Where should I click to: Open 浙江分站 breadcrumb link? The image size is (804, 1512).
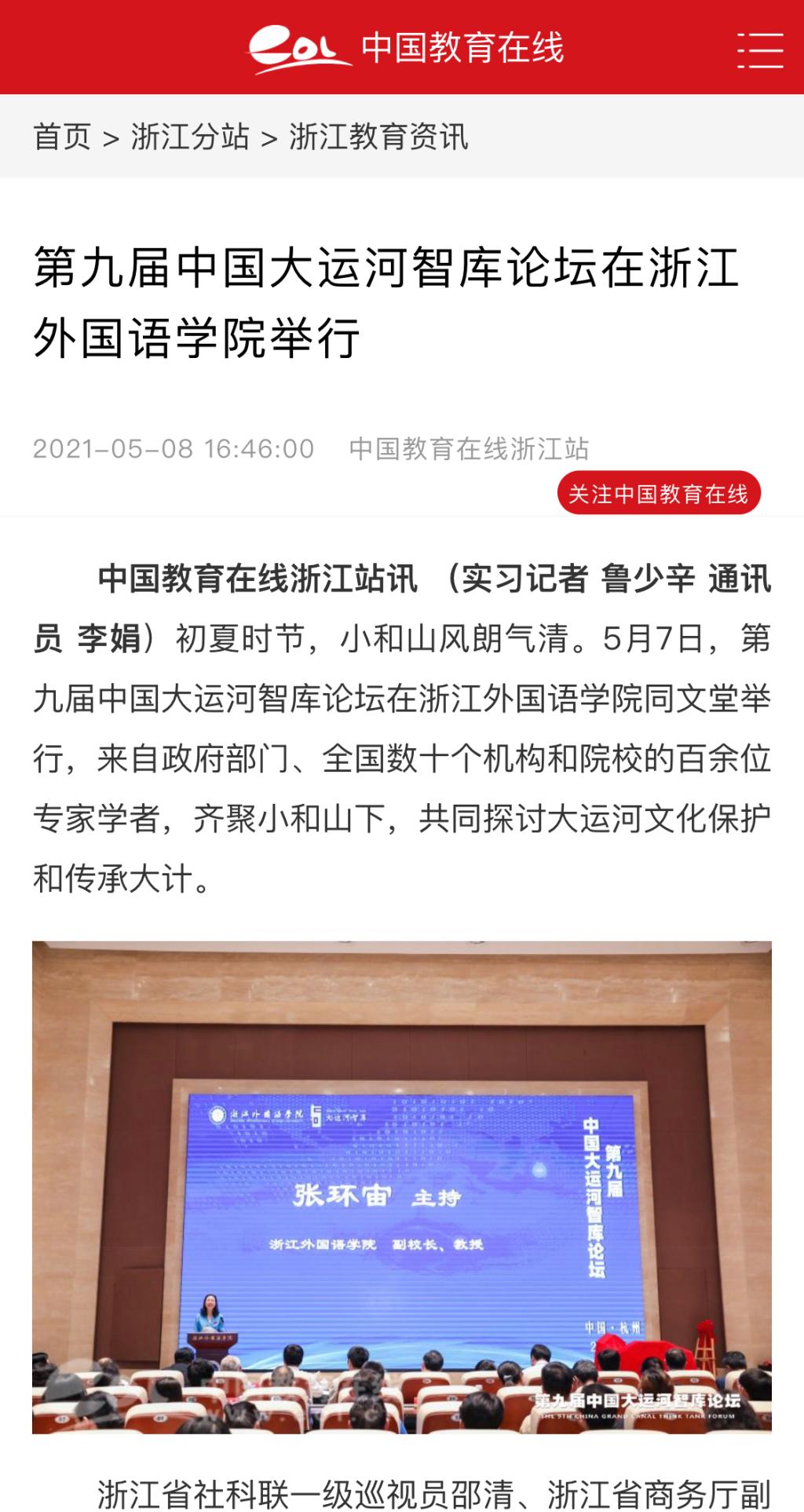[190, 137]
